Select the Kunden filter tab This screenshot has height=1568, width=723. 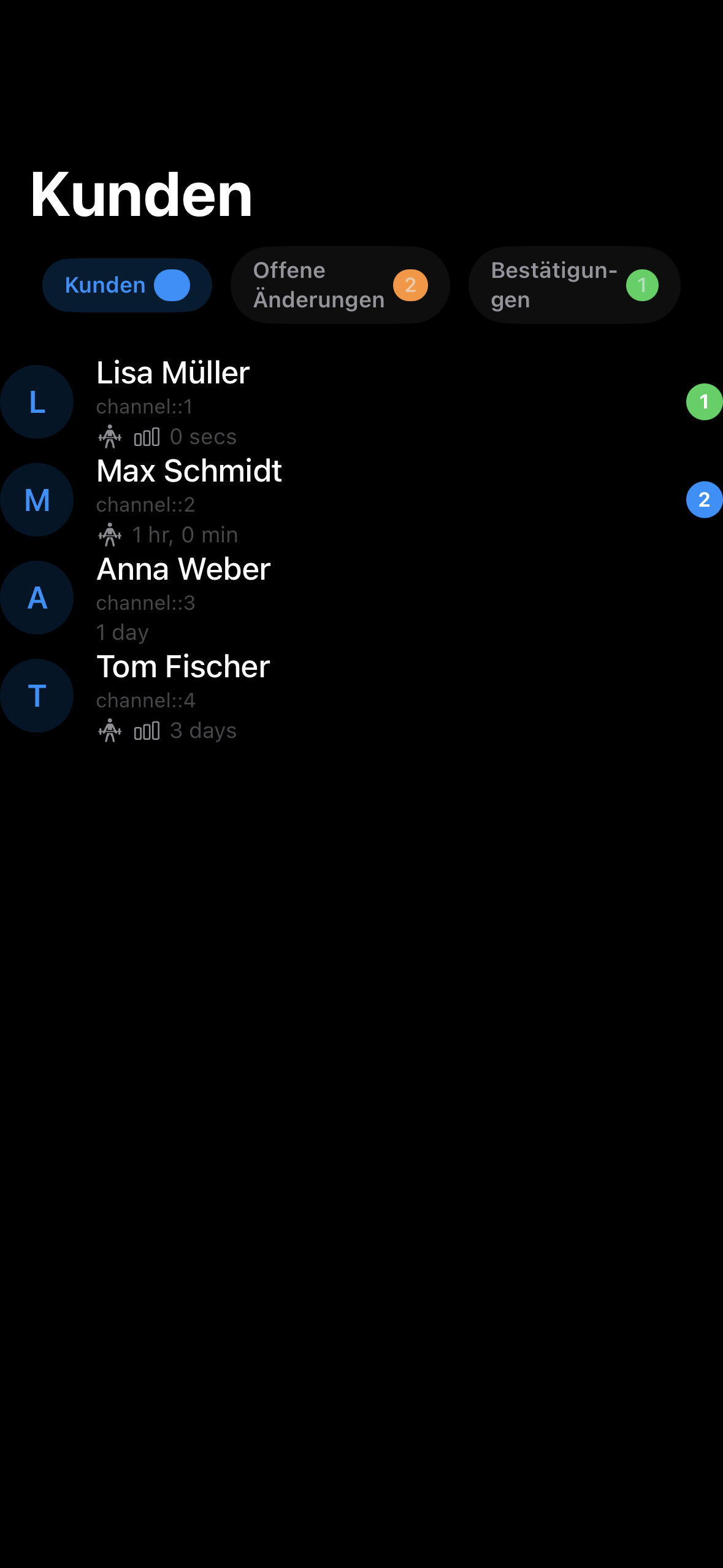[x=126, y=285]
